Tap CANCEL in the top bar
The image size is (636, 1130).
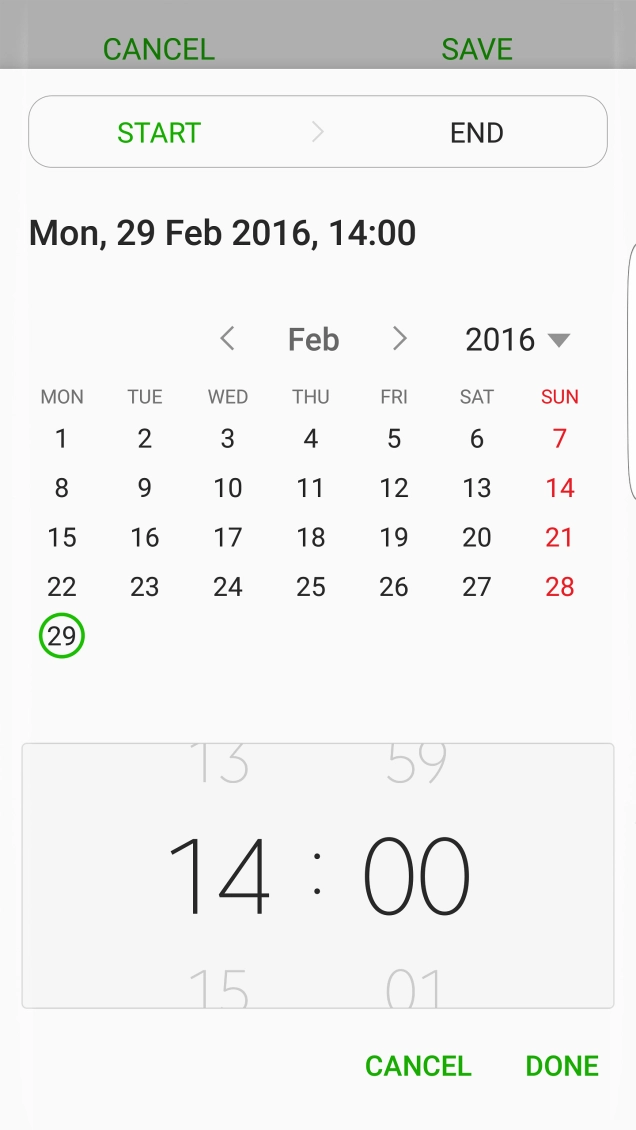click(x=158, y=49)
